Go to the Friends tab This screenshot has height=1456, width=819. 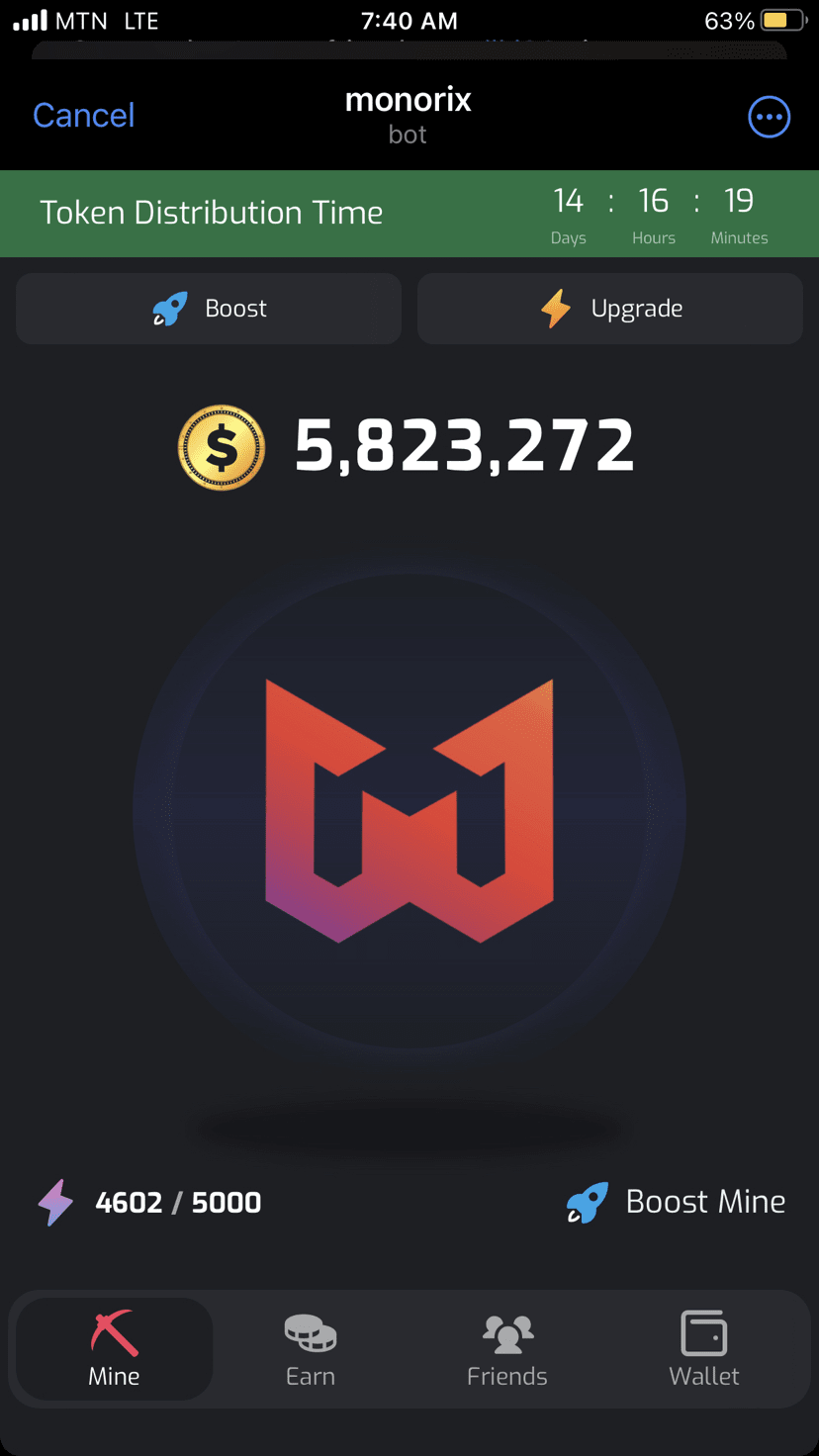[x=507, y=1349]
